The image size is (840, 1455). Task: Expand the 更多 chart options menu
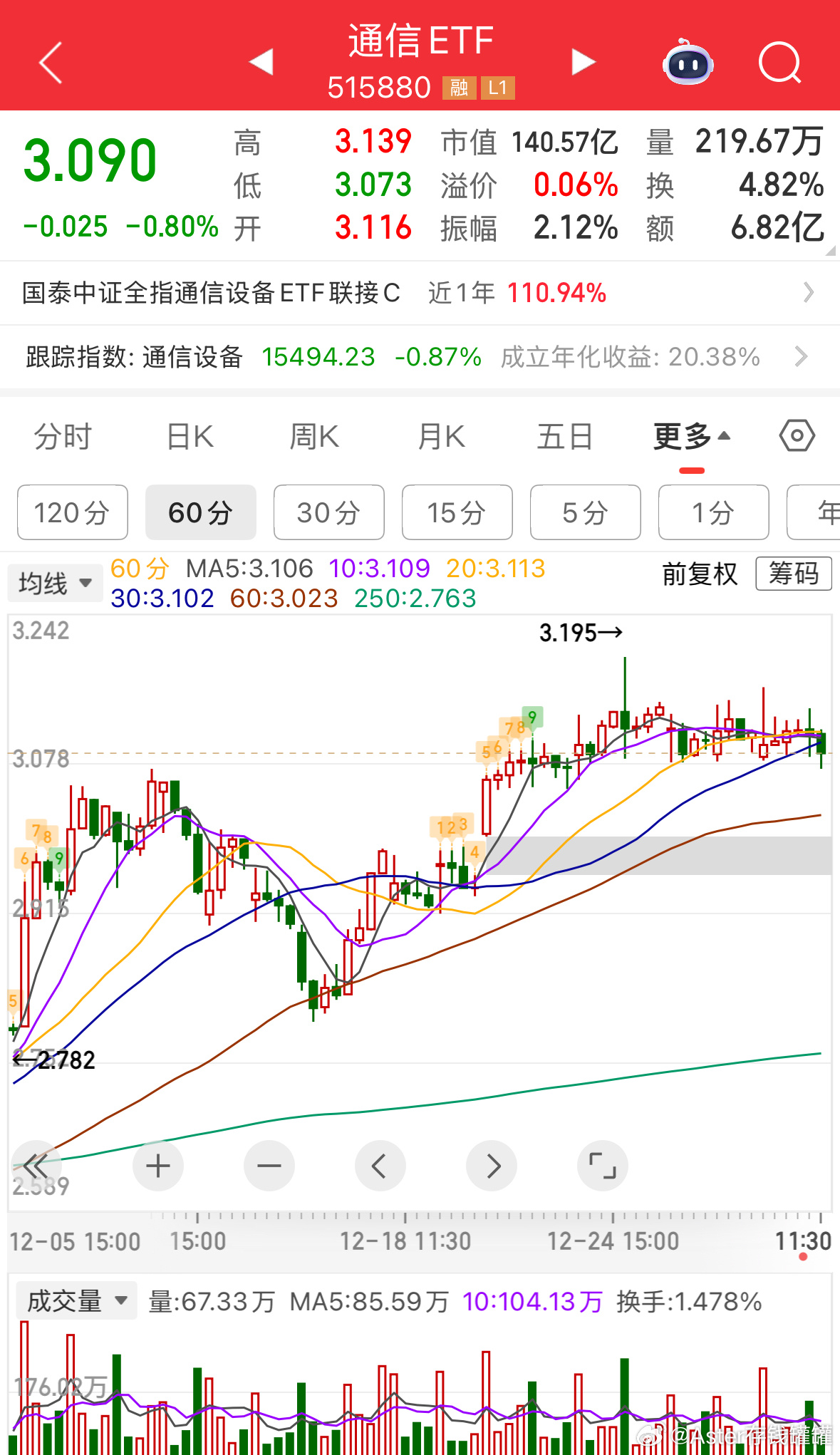(690, 435)
